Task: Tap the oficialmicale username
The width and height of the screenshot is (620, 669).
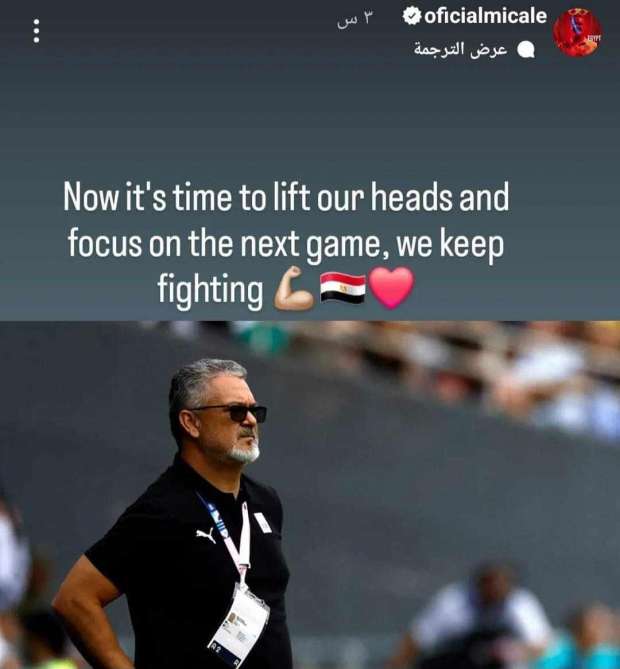Action: pyautogui.click(x=485, y=17)
